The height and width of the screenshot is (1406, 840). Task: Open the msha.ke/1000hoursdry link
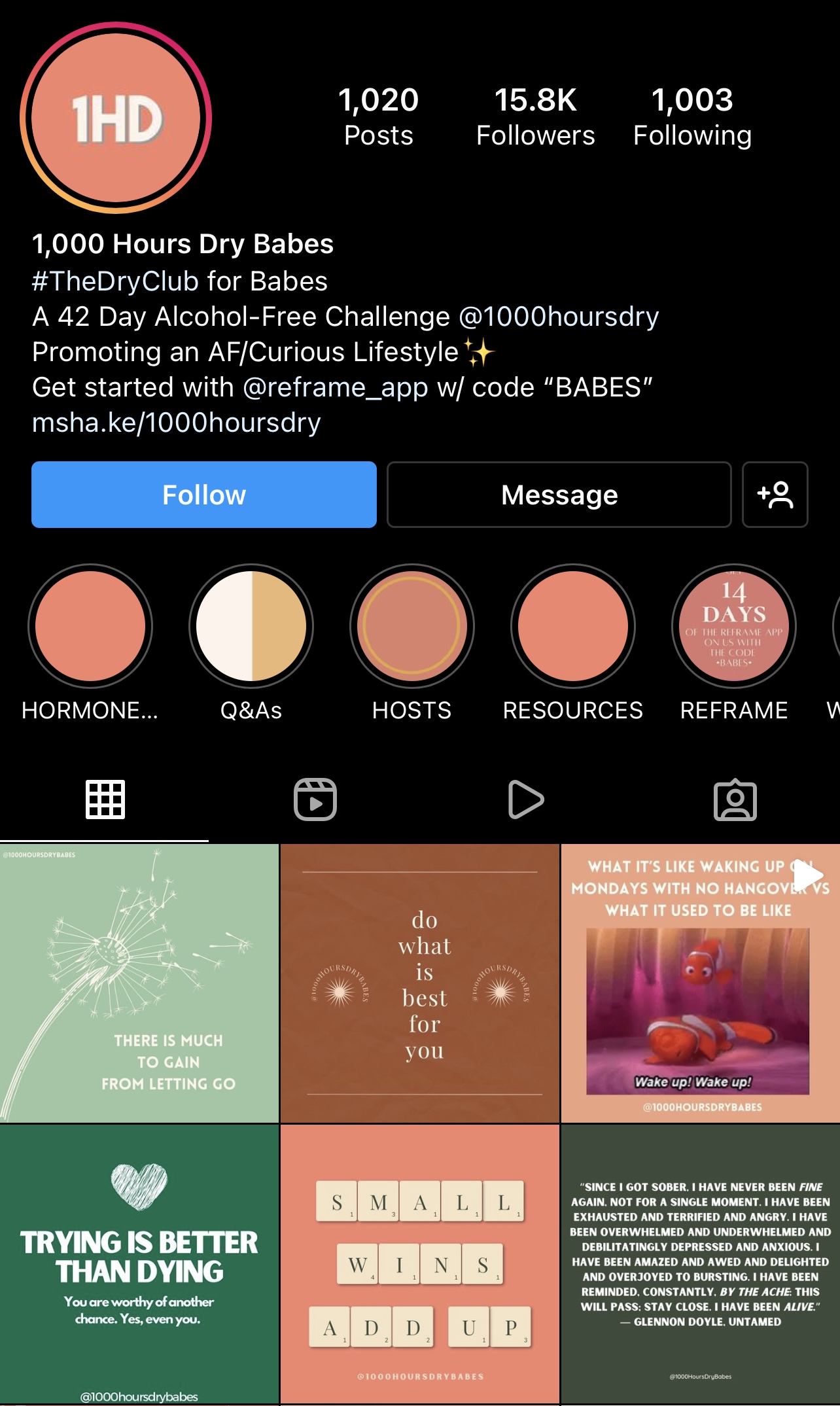pos(175,422)
